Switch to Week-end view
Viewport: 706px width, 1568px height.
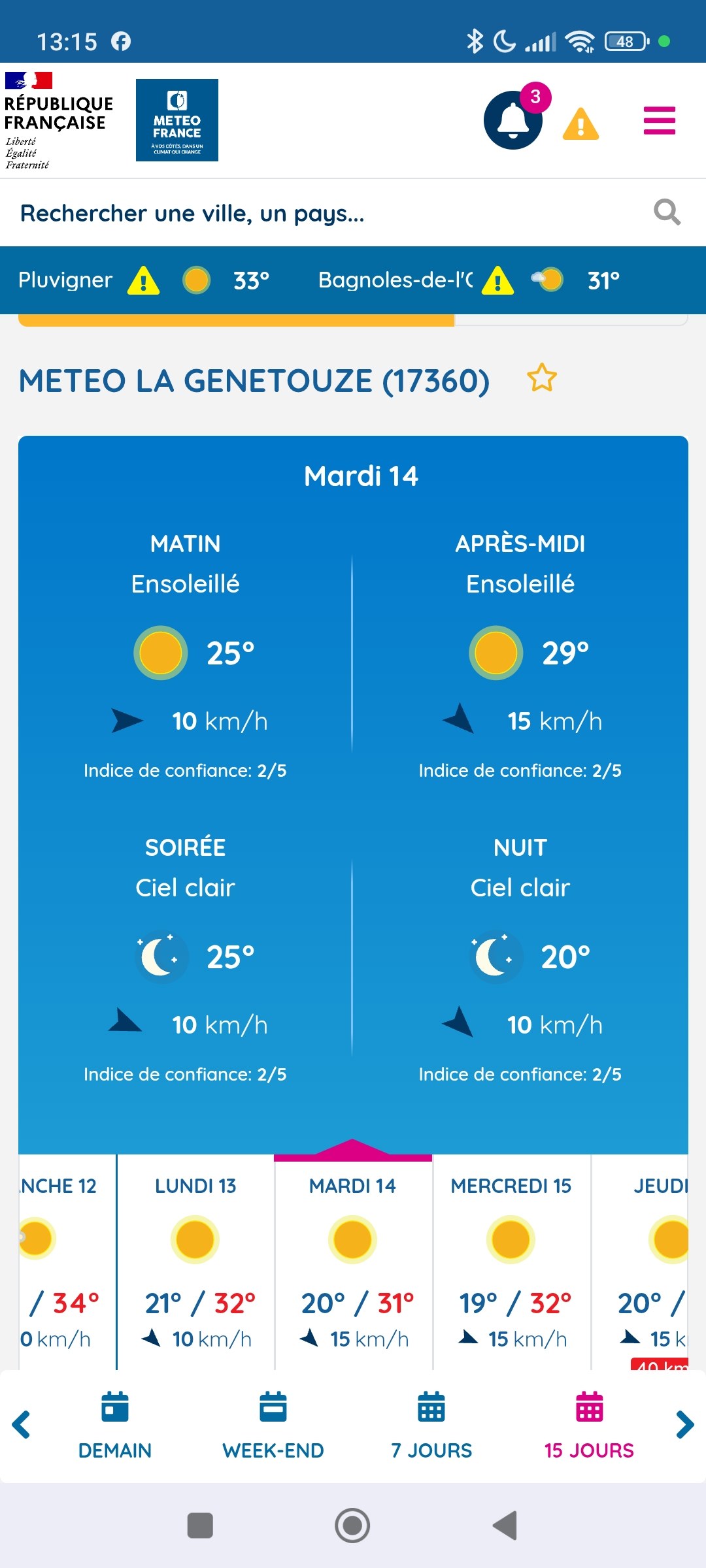tap(273, 1426)
